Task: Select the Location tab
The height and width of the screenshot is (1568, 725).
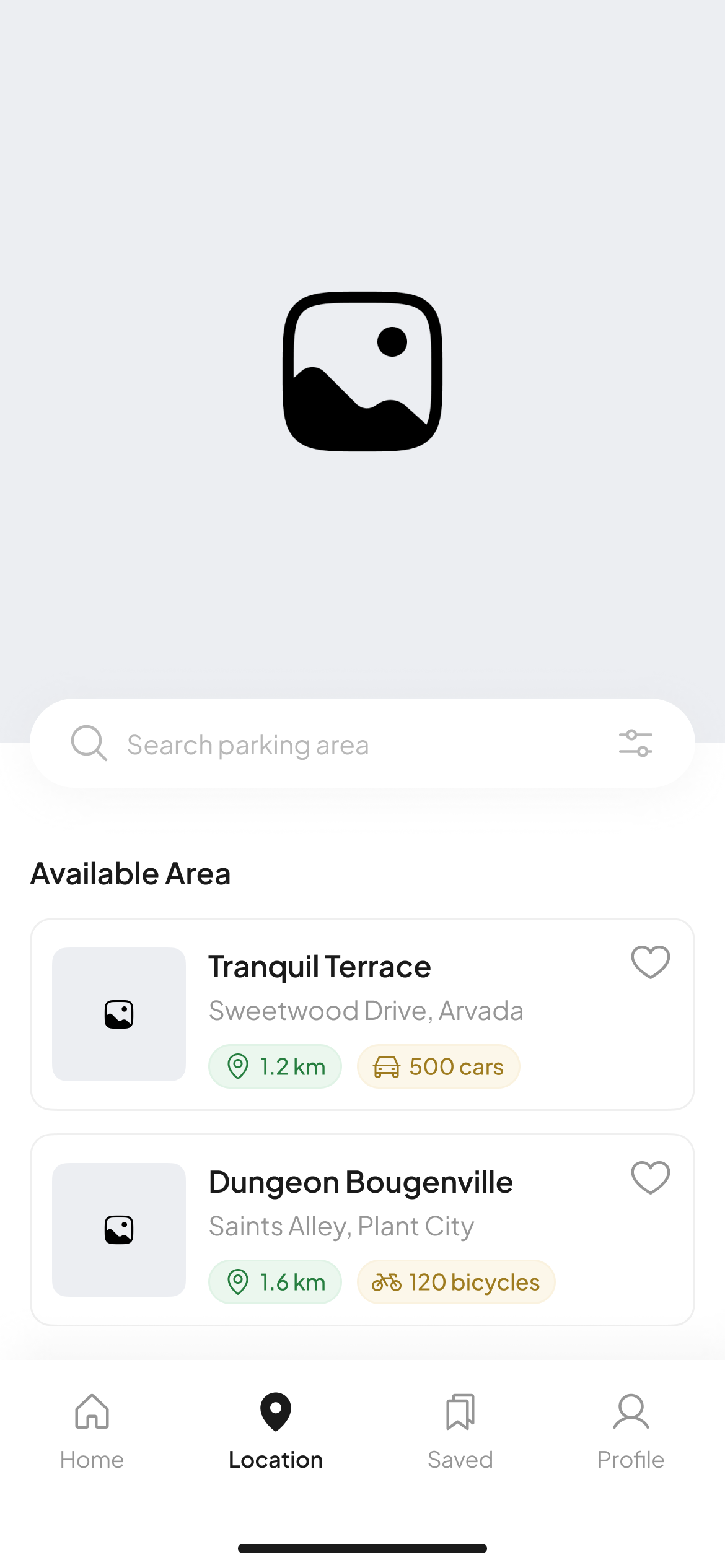Action: click(276, 1432)
